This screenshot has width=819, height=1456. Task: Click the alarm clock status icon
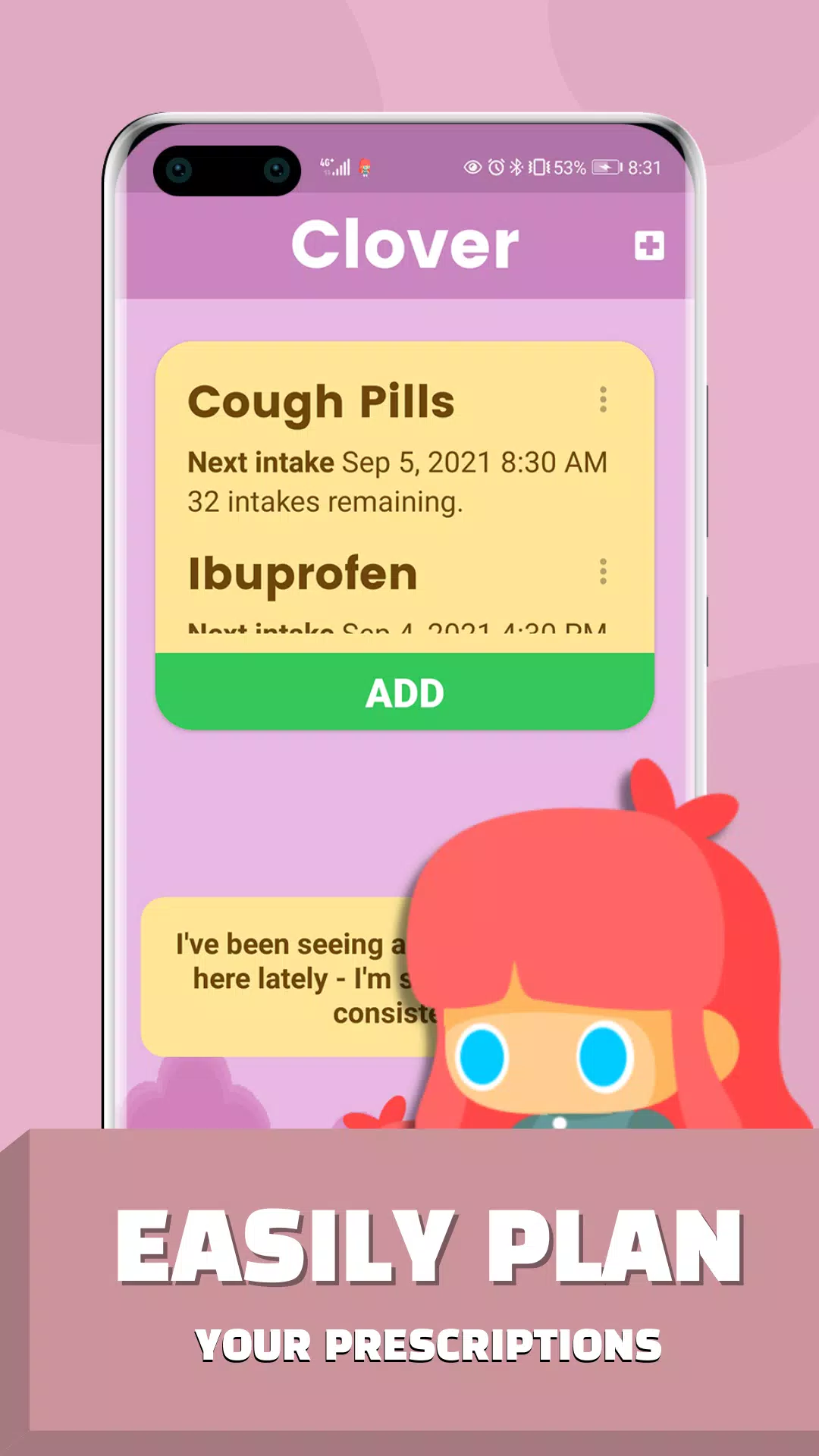pos(497,168)
